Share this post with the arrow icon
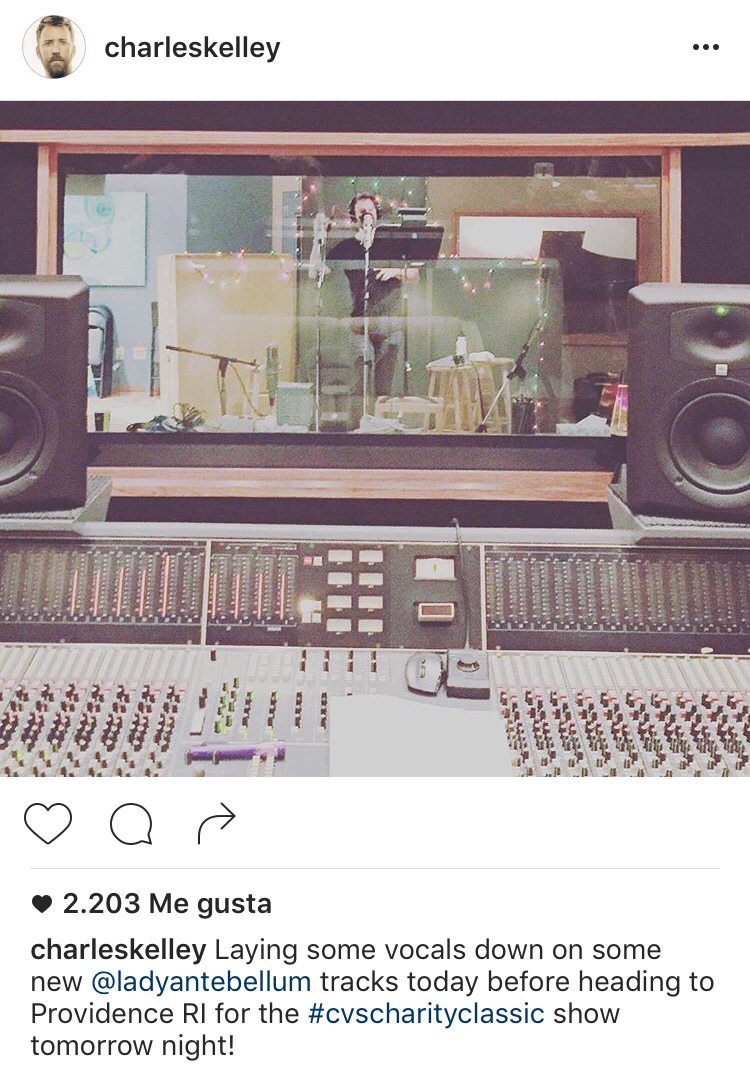 [216, 823]
